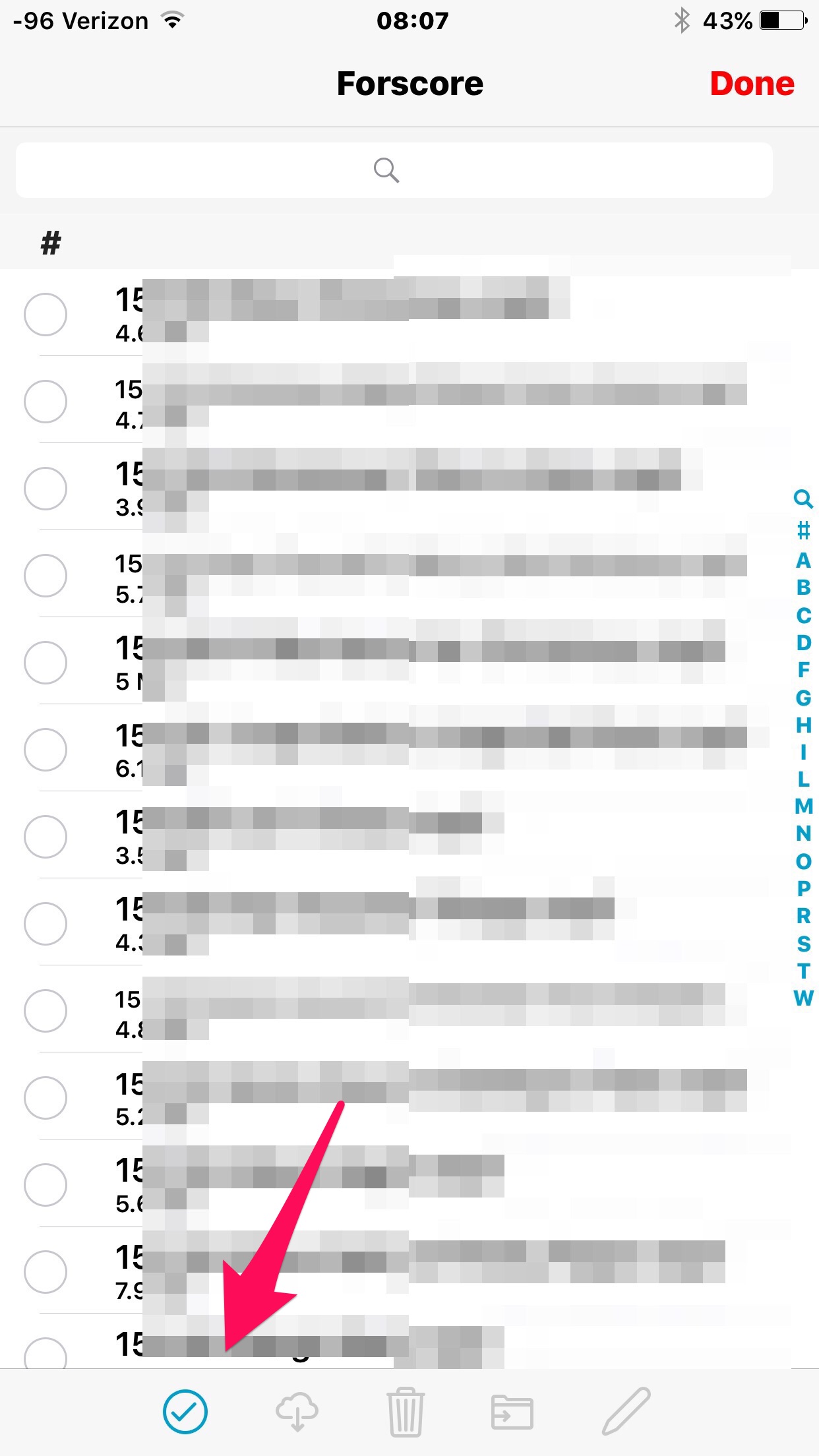This screenshot has height=1456, width=819.
Task: Tap the magnifier in the side index
Action: 803,499
